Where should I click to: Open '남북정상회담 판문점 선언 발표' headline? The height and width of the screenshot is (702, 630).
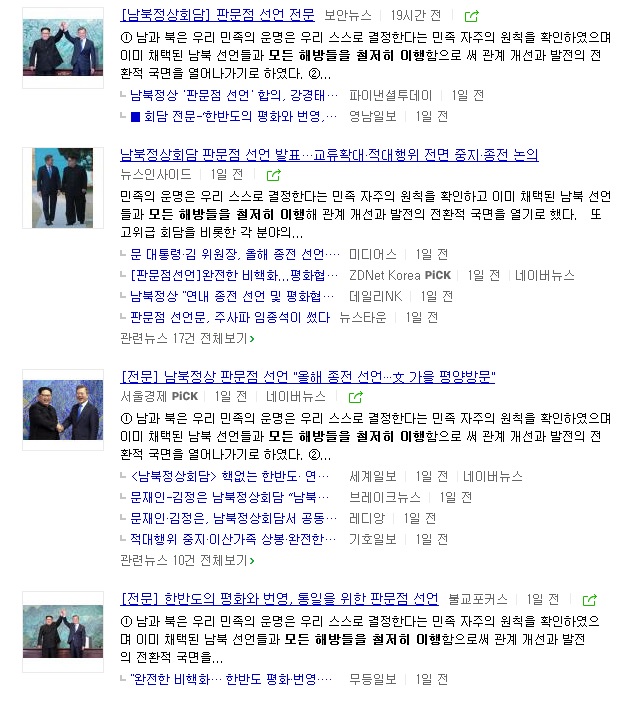coord(329,155)
